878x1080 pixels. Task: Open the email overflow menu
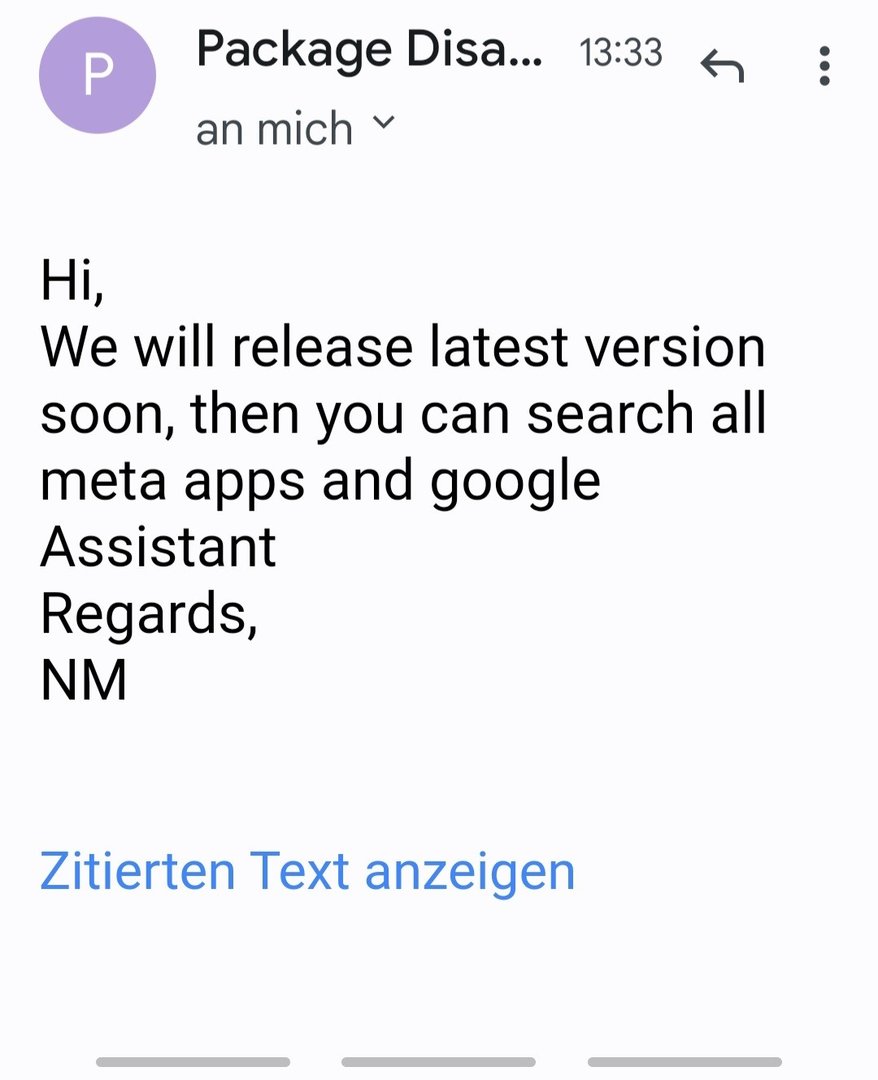coord(824,66)
